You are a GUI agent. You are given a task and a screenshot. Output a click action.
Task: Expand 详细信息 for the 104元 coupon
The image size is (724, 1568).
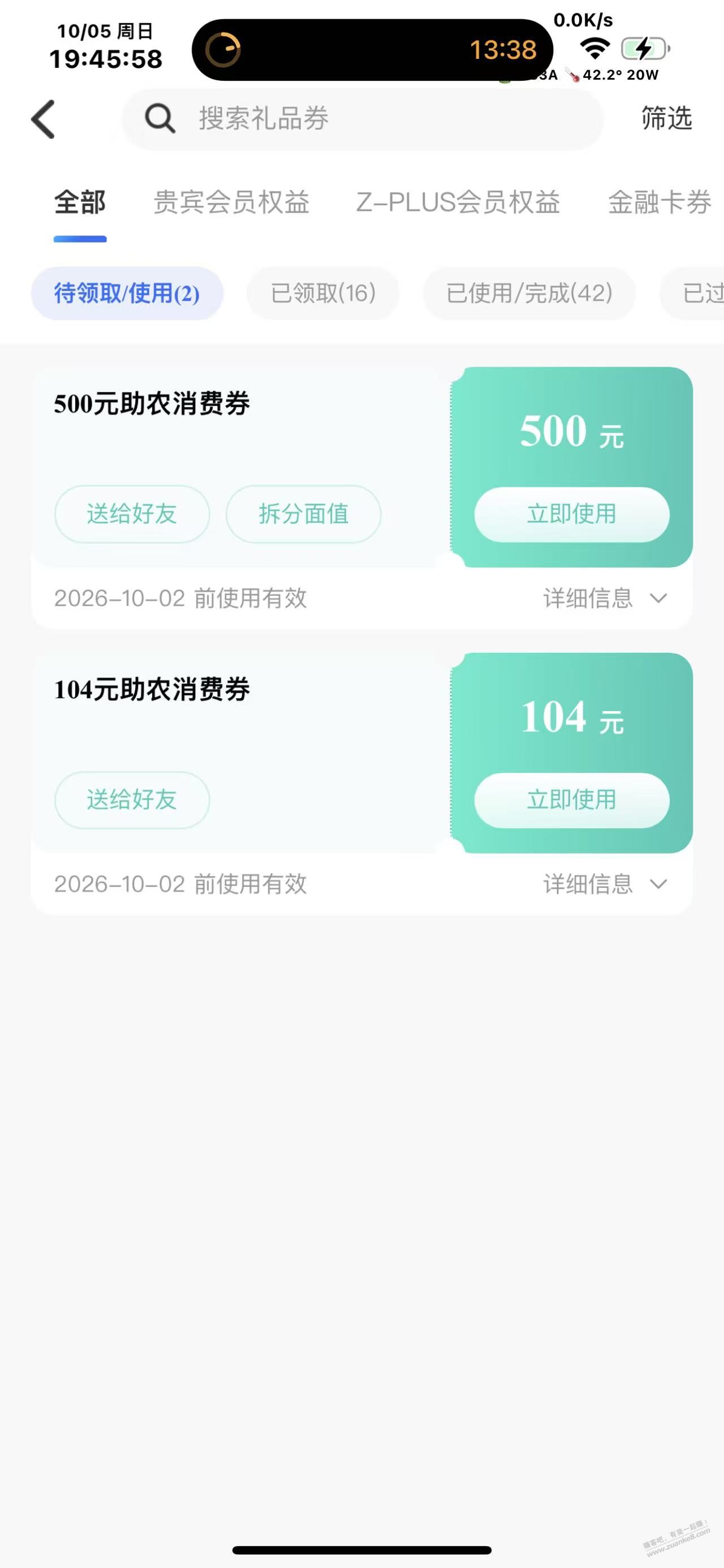coord(605,884)
